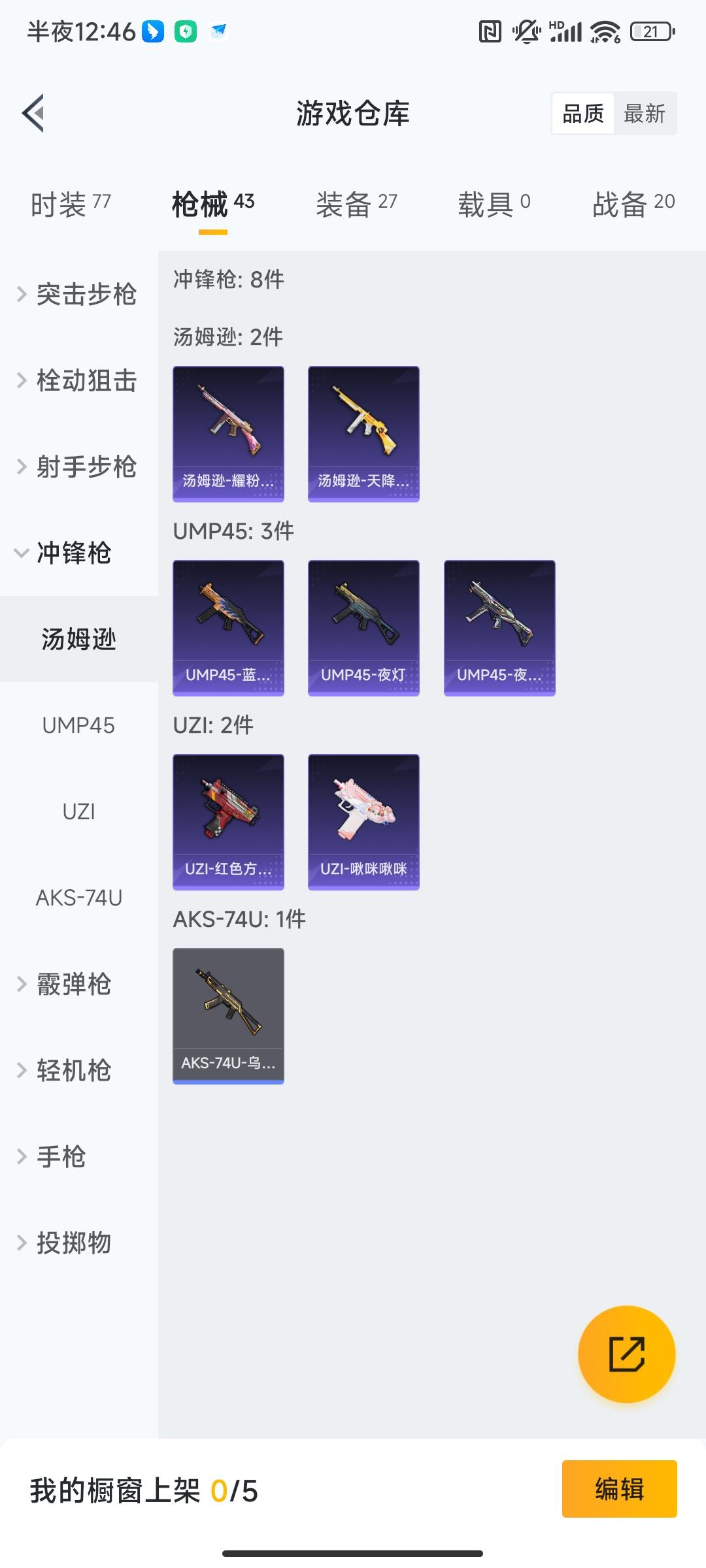Select UZI from the sidebar list

[x=78, y=811]
